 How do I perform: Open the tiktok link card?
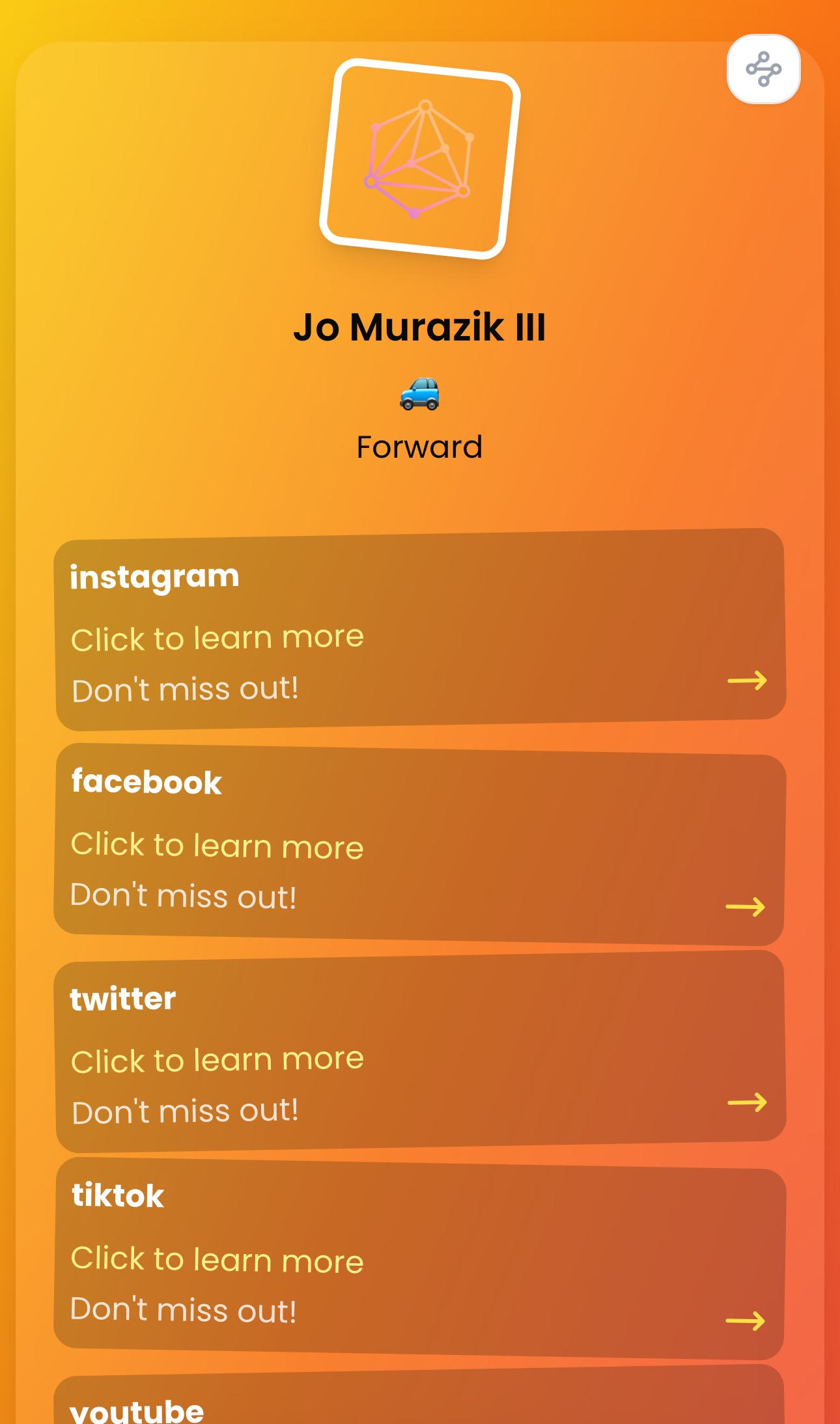(420, 1258)
